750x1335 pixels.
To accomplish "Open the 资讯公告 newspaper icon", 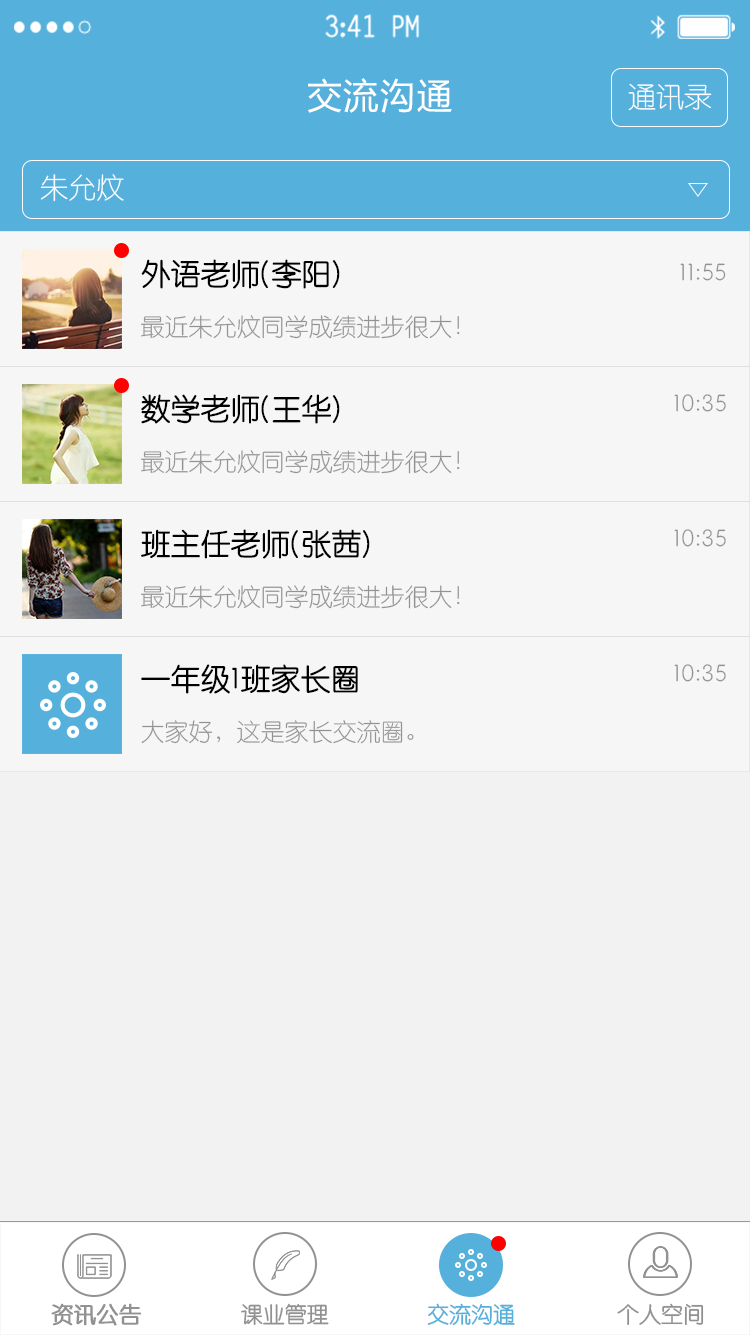I will (95, 1266).
